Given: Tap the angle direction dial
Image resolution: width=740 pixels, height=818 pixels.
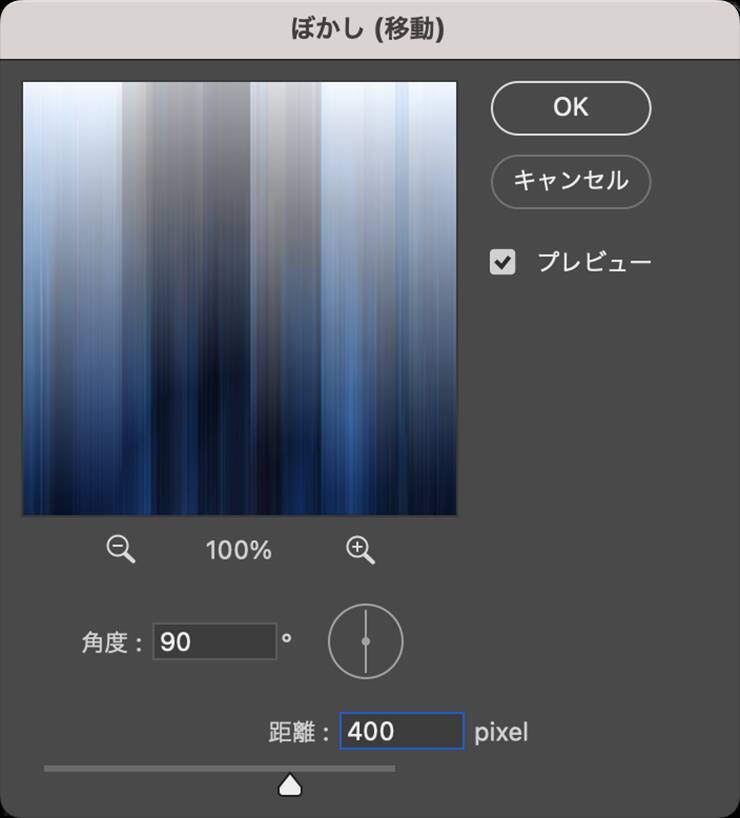Looking at the screenshot, I should 366,641.
